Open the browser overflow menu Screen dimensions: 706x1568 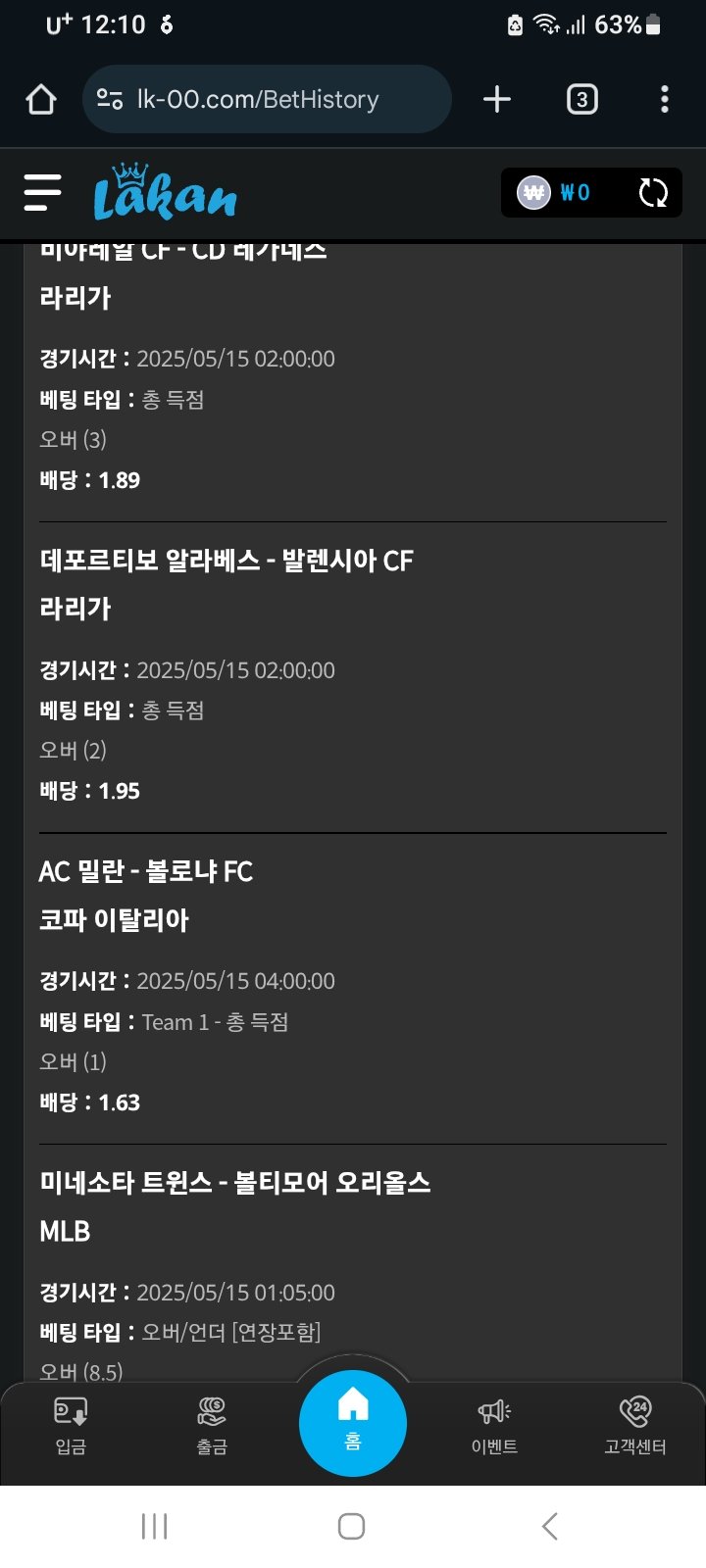click(x=664, y=99)
